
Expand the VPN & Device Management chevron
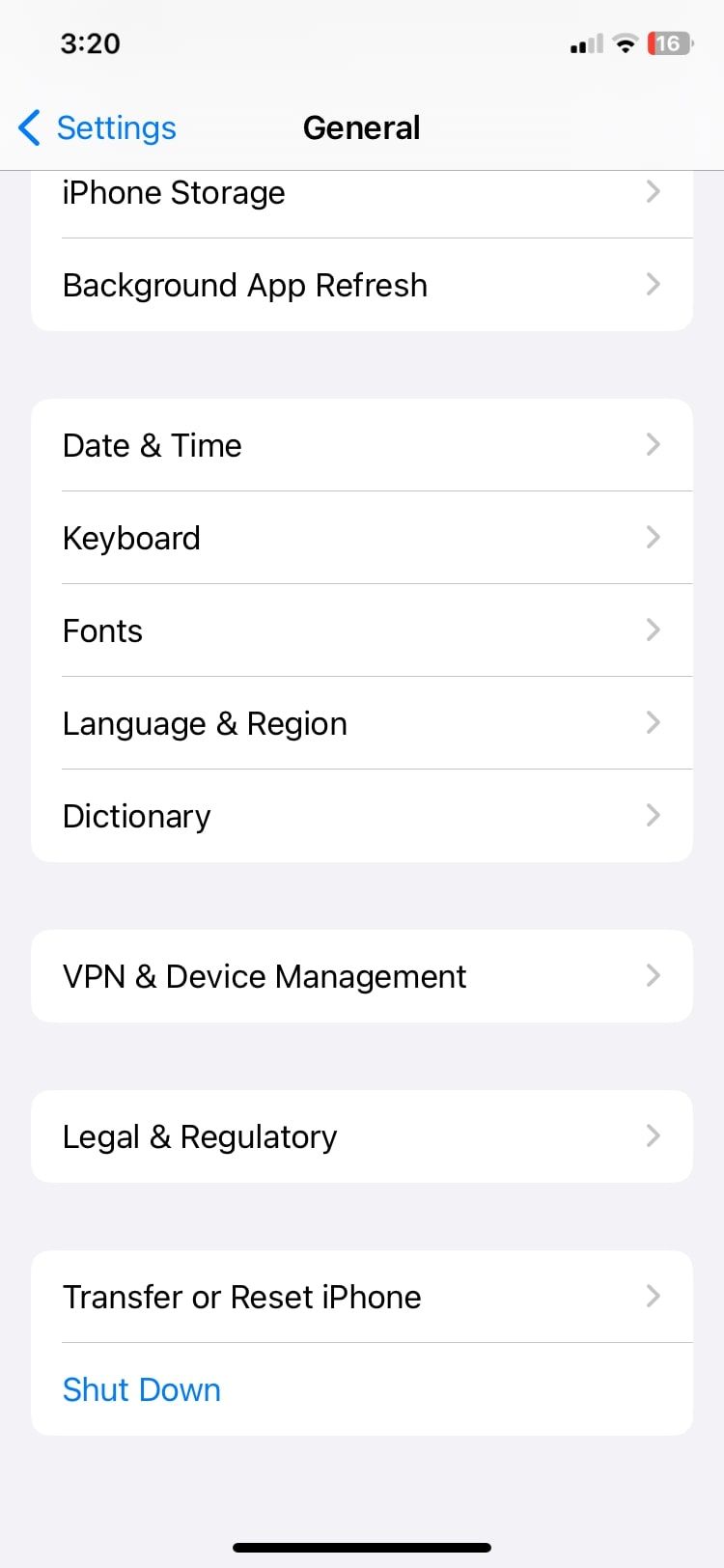point(654,976)
